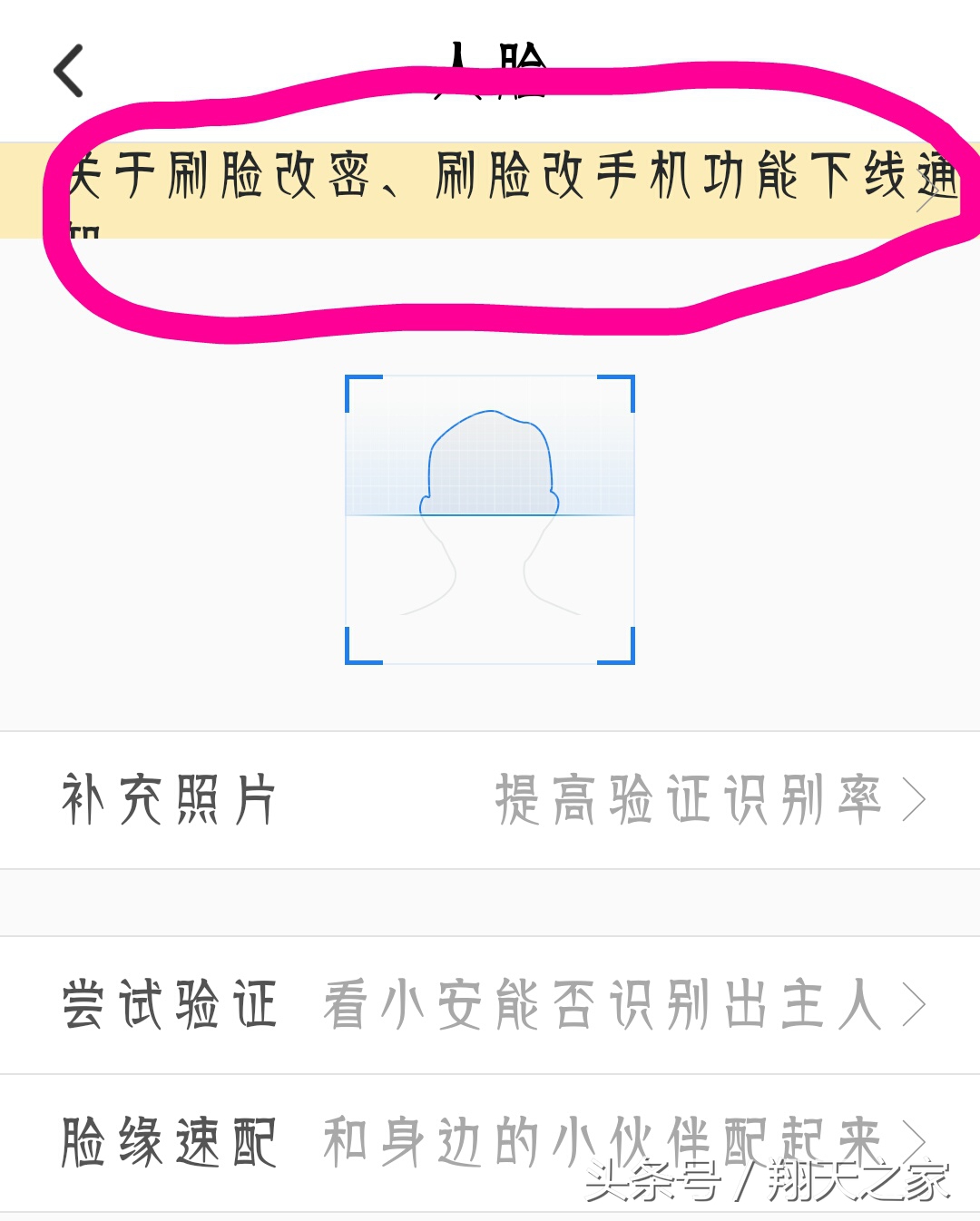Tap the face silhouette capture frame icon
980x1221 pixels.
tap(490, 517)
